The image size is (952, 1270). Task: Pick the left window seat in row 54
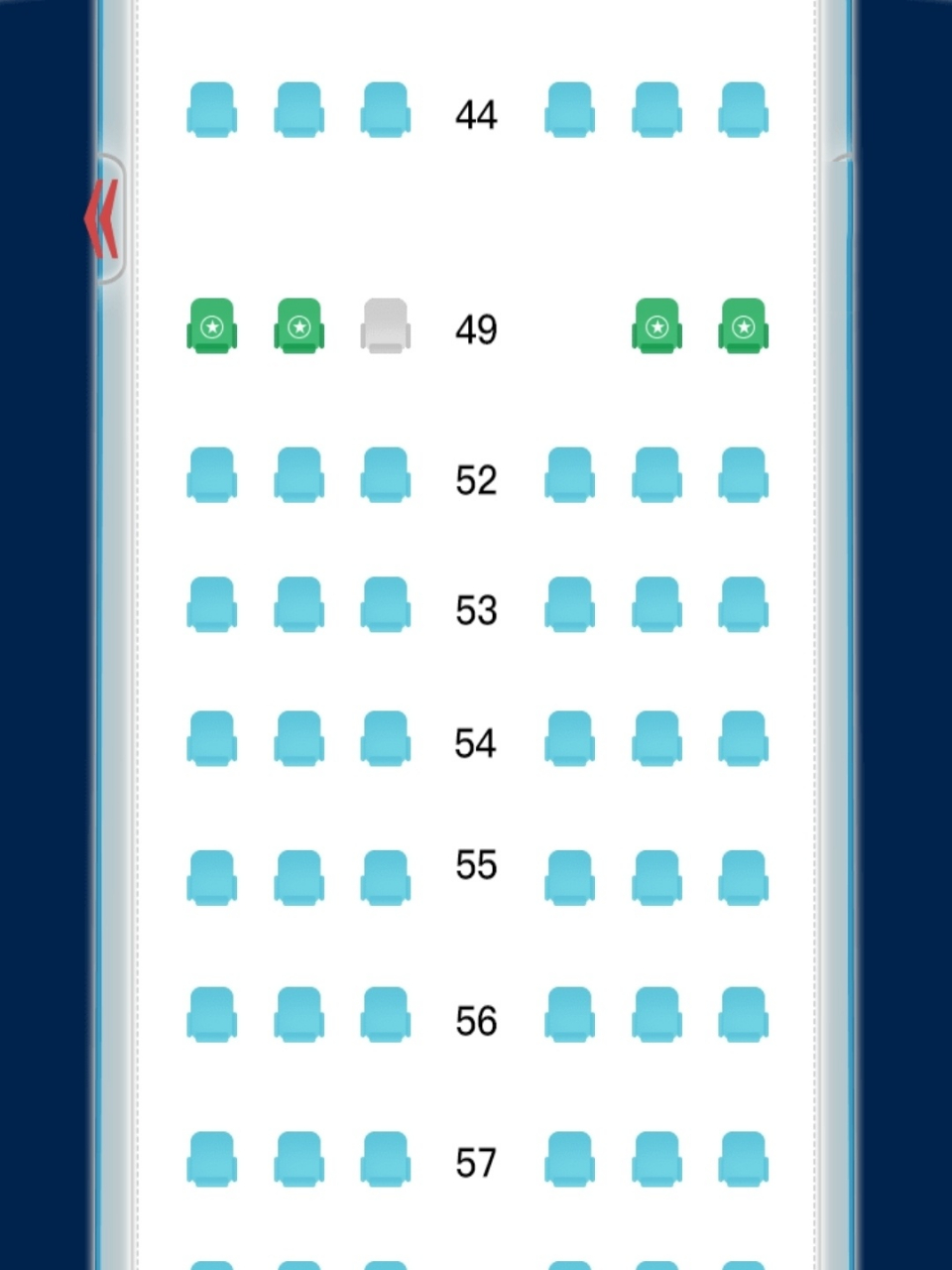[x=211, y=738]
